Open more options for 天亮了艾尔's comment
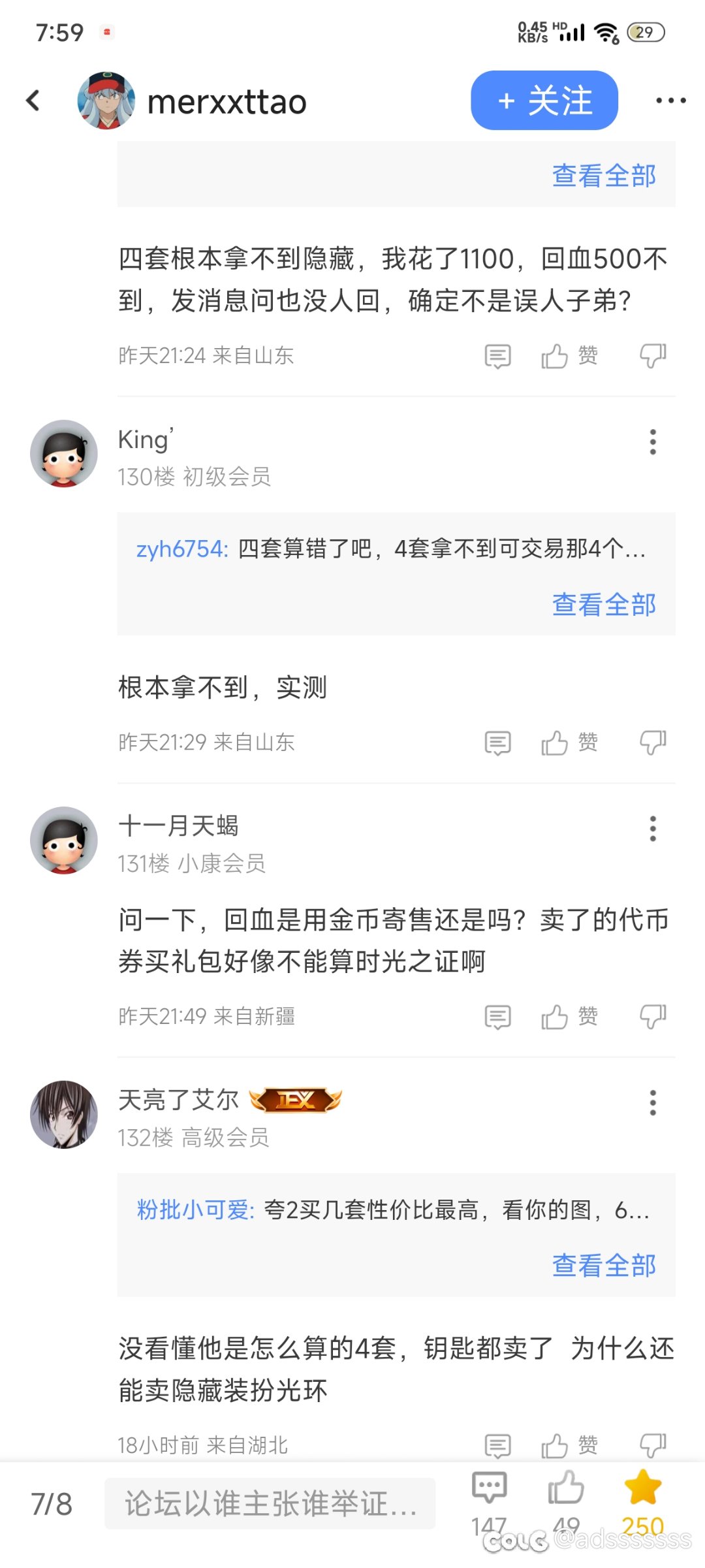This screenshot has width=705, height=1568. point(653,1103)
